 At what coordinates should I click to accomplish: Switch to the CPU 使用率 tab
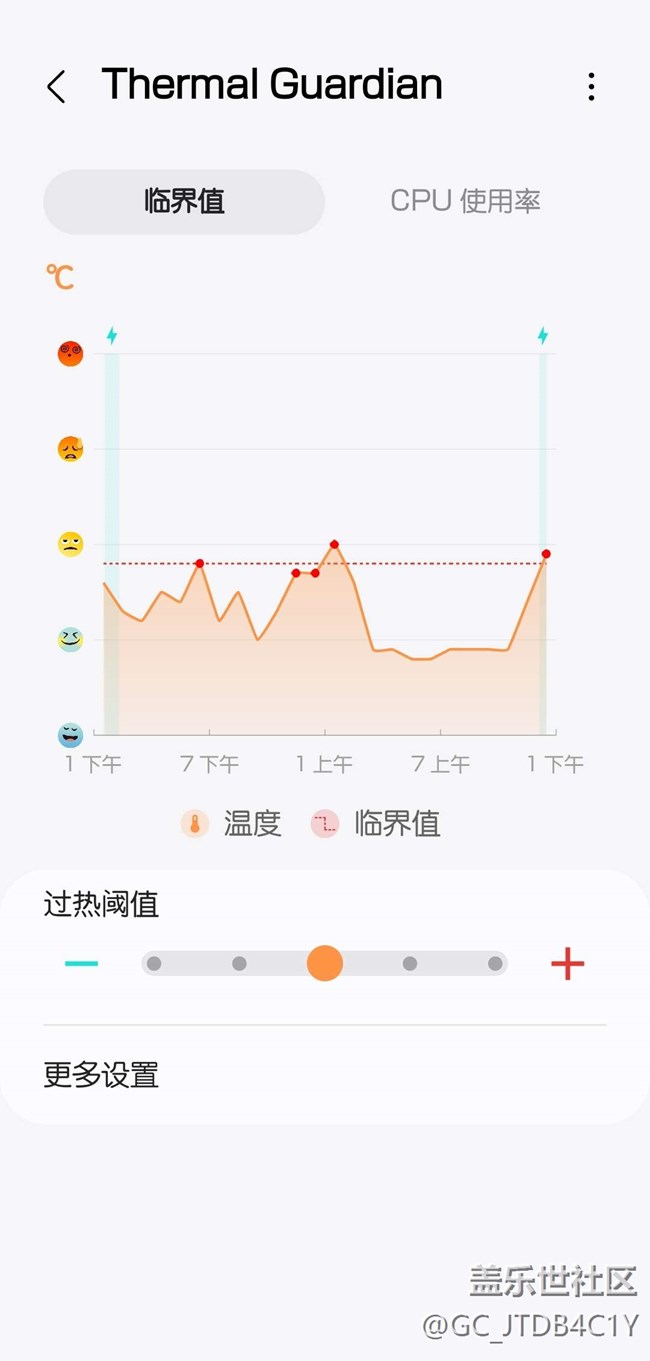[x=465, y=201]
